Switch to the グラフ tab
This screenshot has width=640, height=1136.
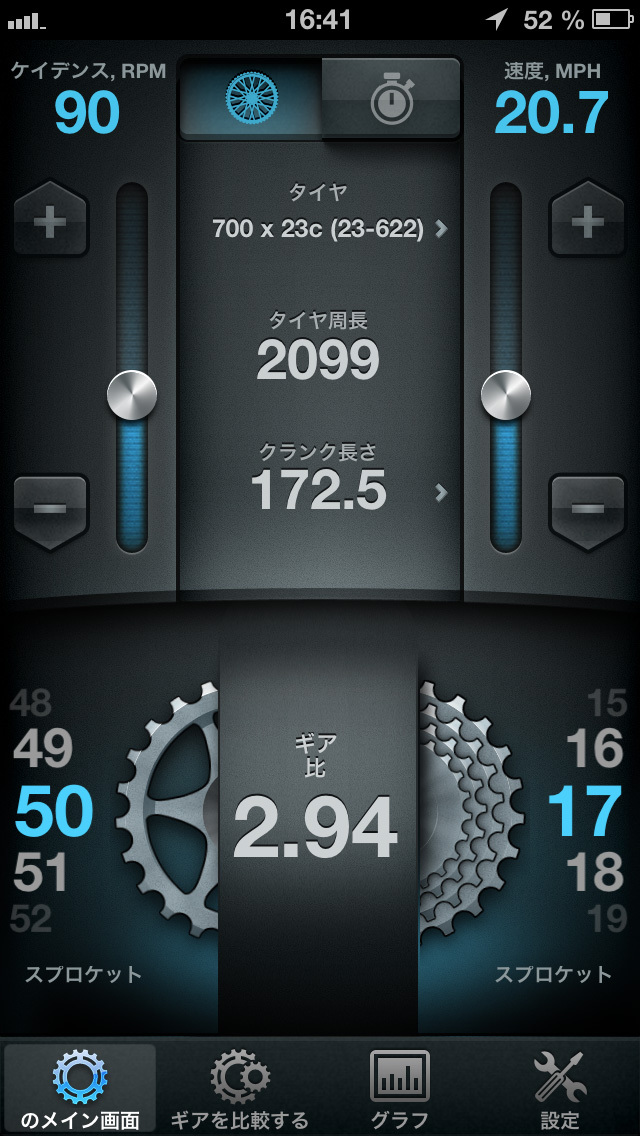[400, 1090]
